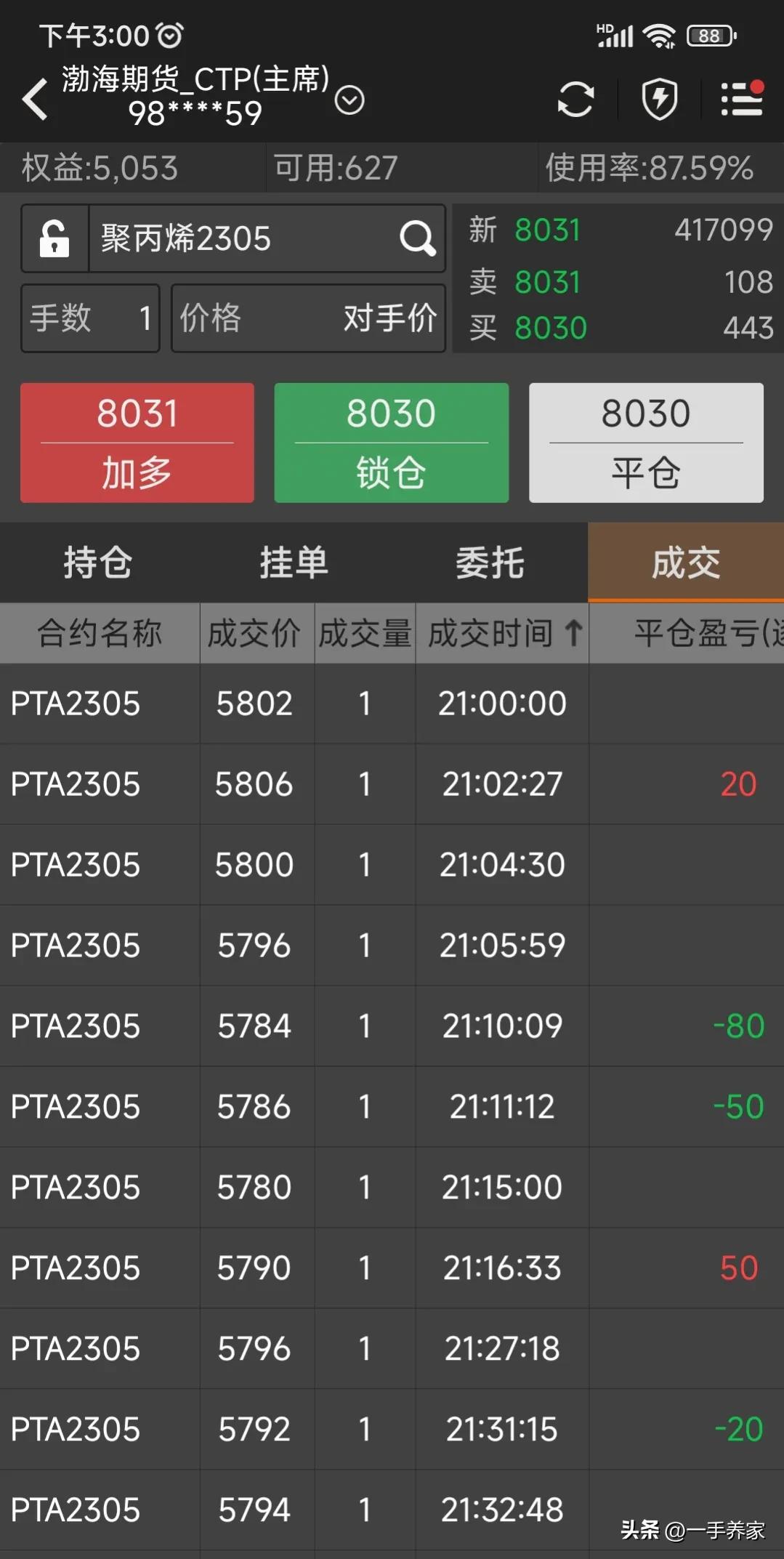Select the 手数 quantity input field
This screenshot has height=1559, width=784.
89,318
